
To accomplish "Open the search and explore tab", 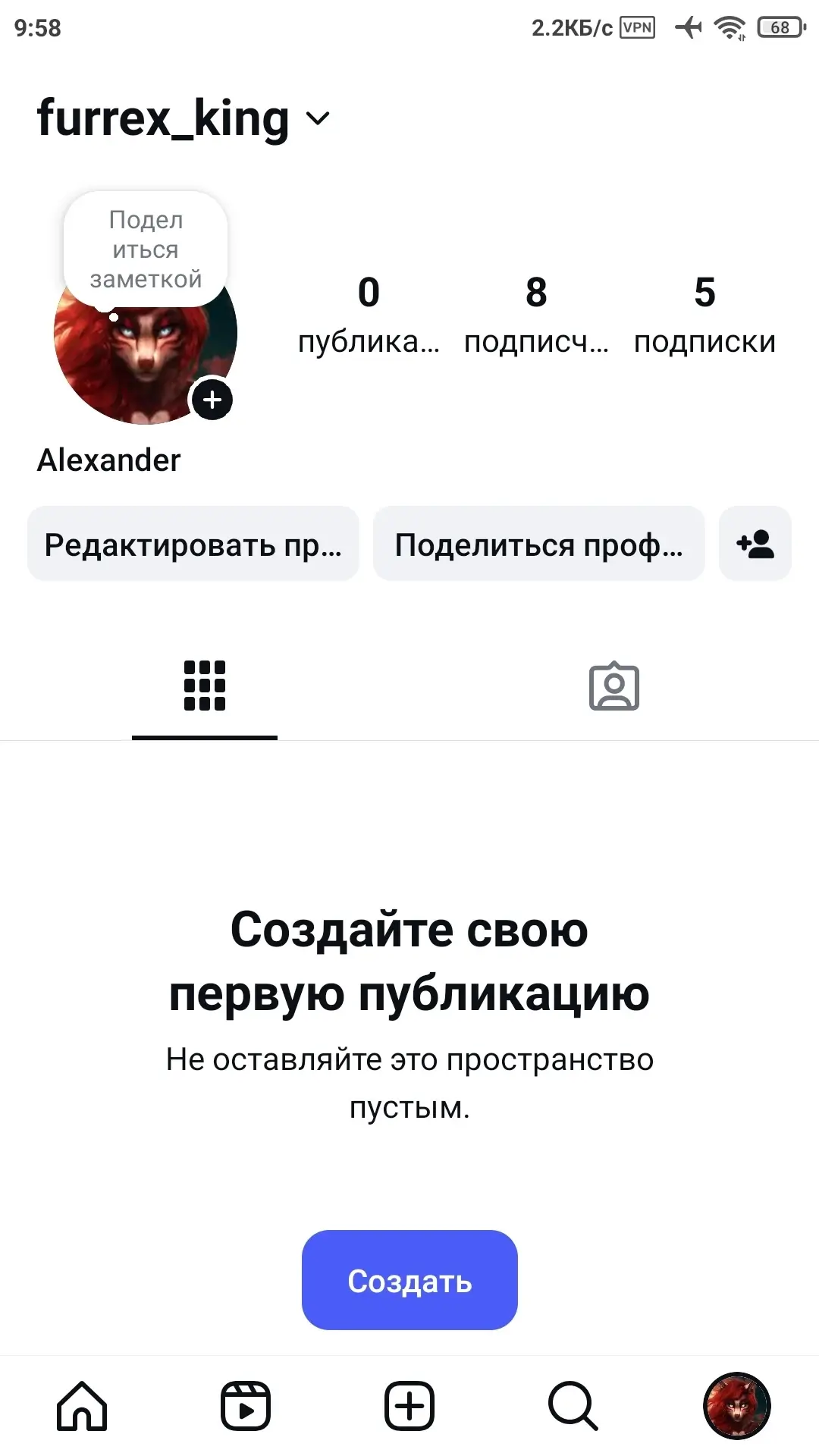I will click(573, 1405).
